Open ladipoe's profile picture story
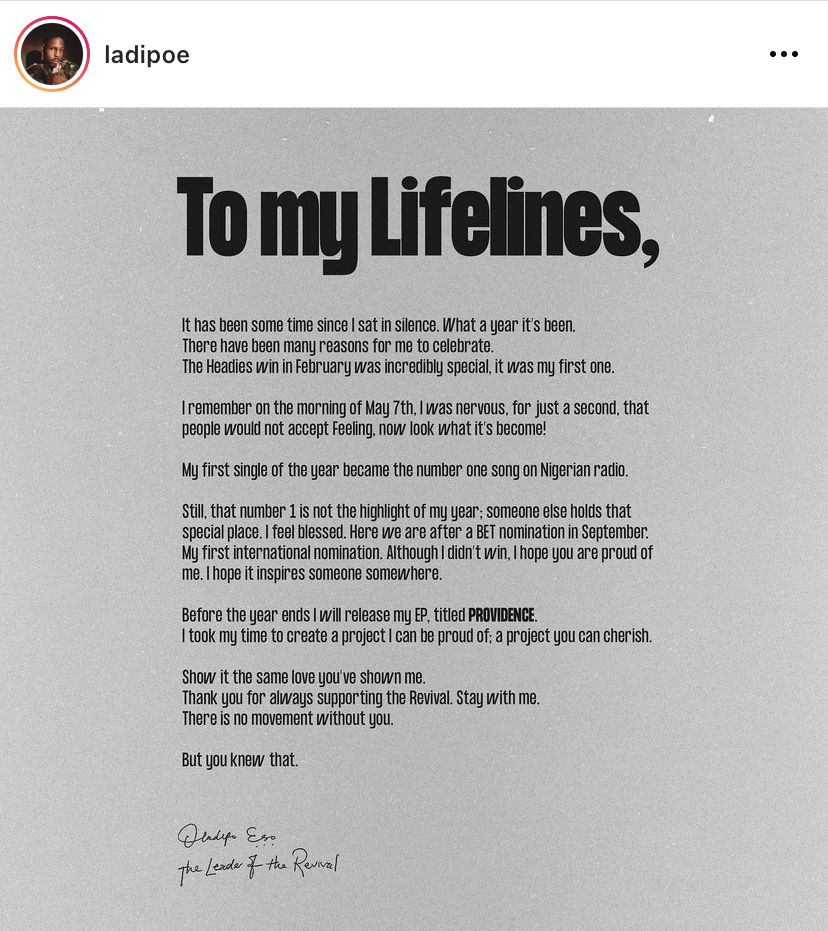The height and width of the screenshot is (931, 828). point(52,54)
